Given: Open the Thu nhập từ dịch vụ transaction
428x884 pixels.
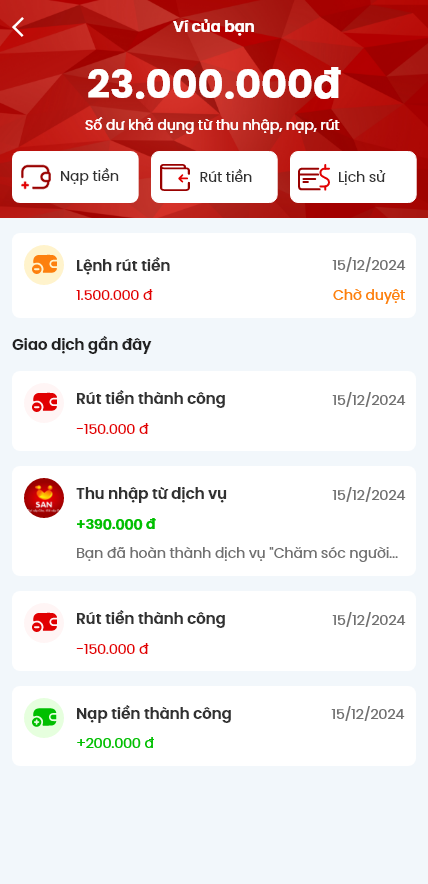Looking at the screenshot, I should point(214,521).
